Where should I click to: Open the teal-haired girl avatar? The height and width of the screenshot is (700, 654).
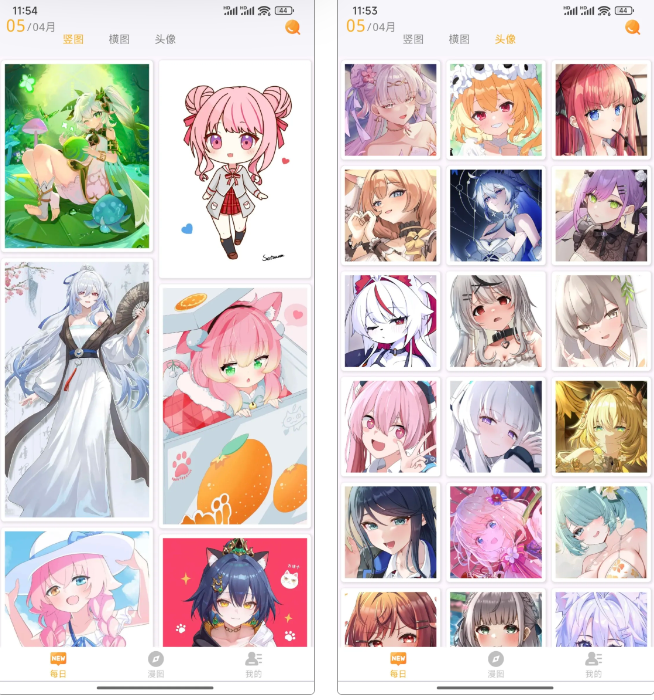click(x=601, y=532)
